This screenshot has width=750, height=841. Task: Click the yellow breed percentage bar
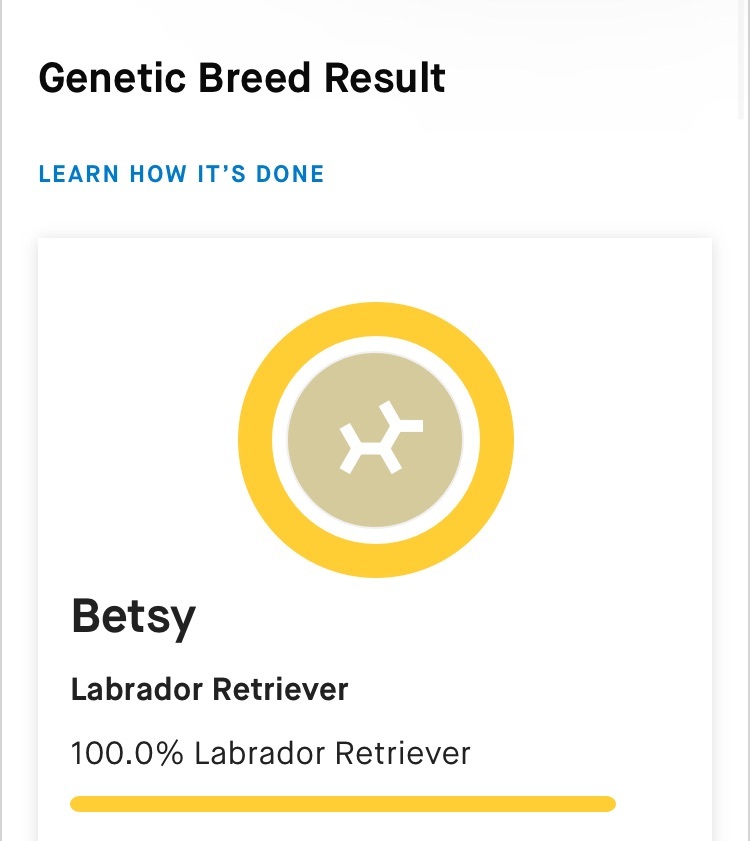click(343, 803)
